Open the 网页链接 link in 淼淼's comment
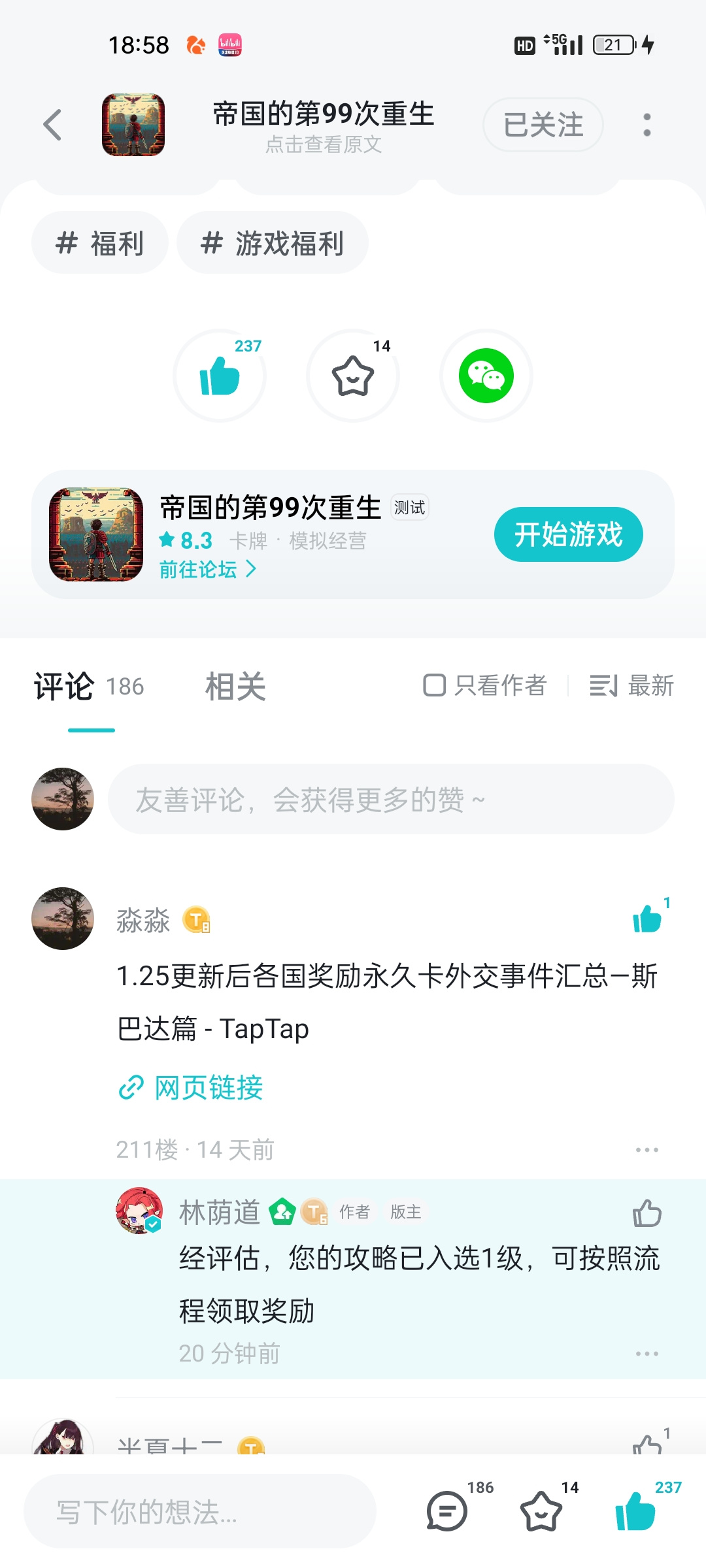The height and width of the screenshot is (1568, 706). click(x=190, y=1088)
